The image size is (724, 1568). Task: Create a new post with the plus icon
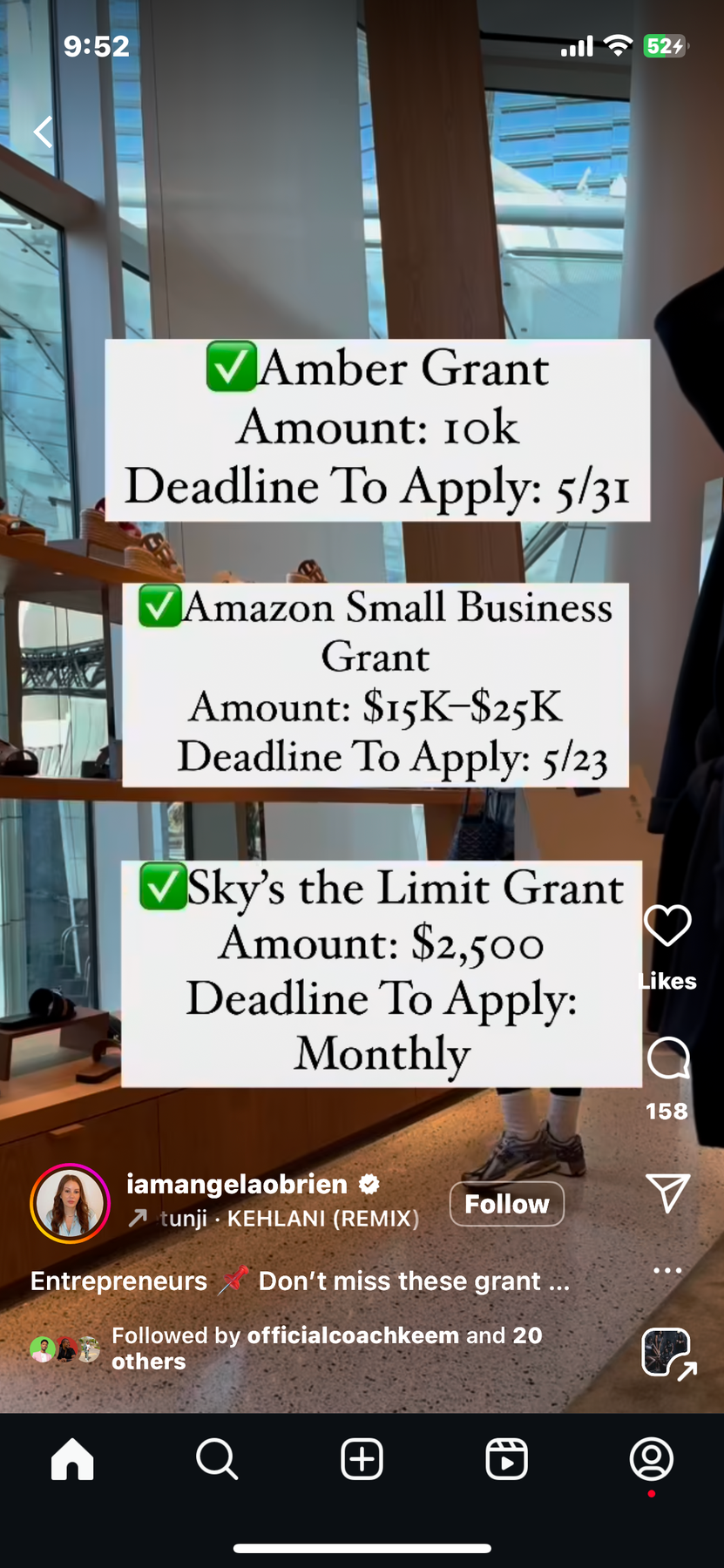click(x=362, y=1460)
